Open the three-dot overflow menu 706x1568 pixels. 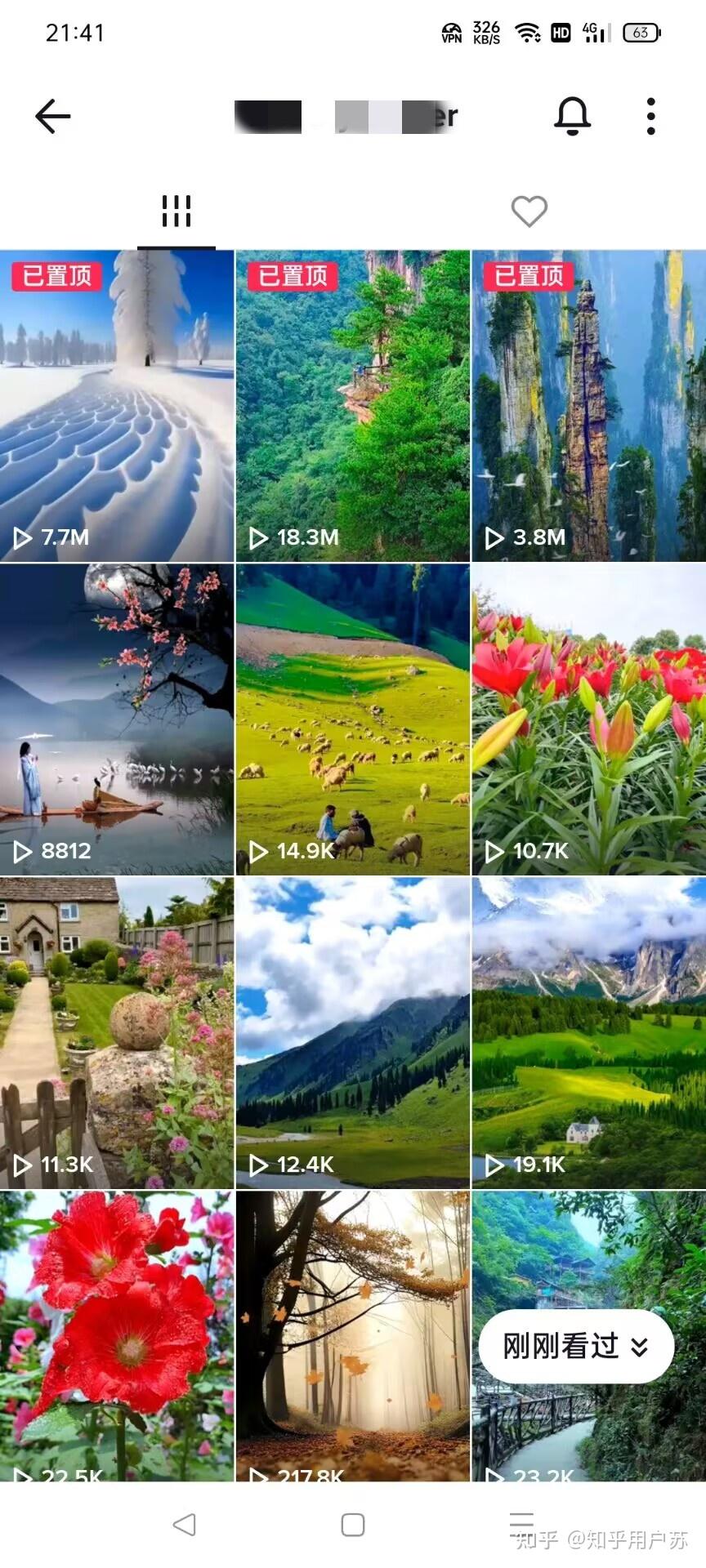pos(650,116)
